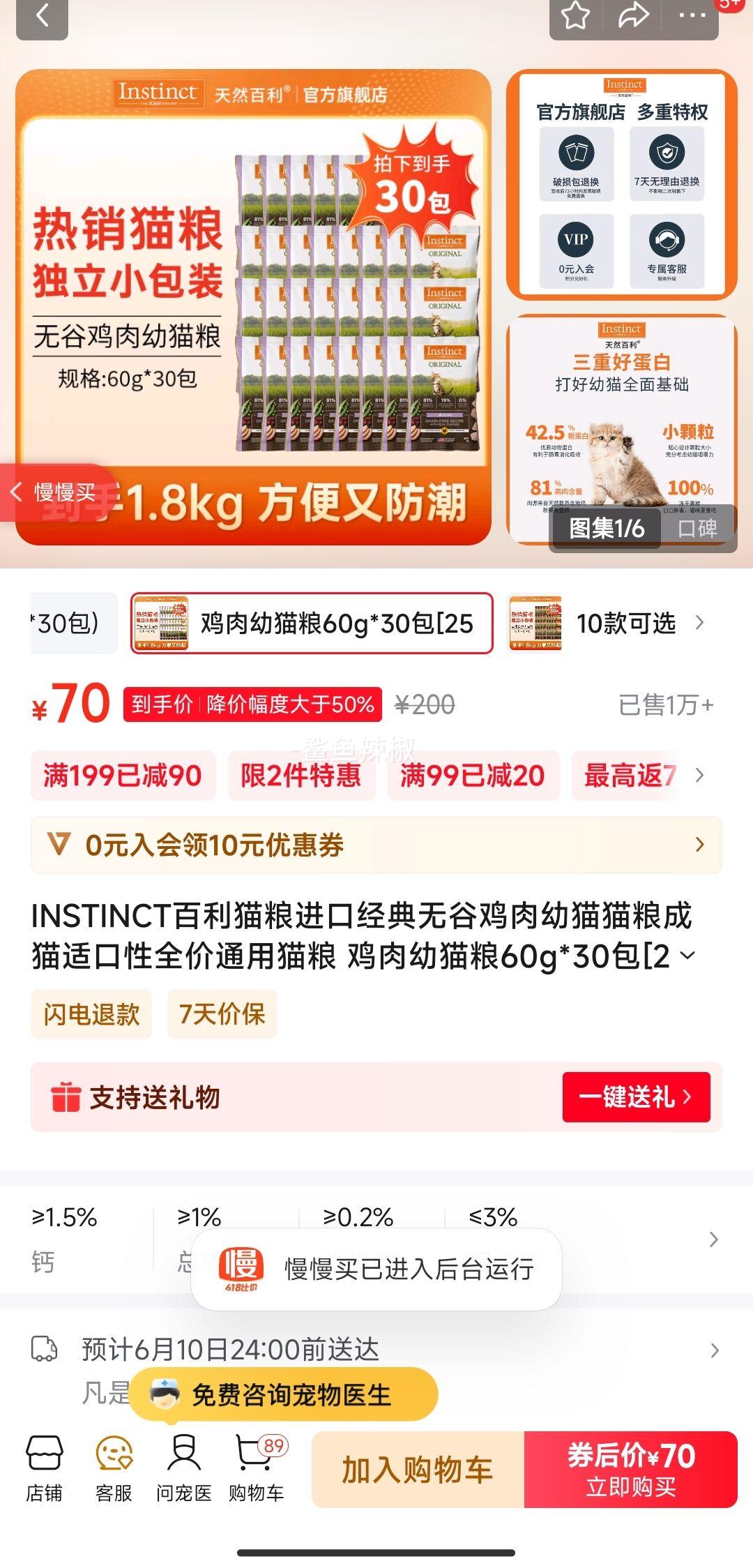Switch to the 口碑 tab
Screen dimensions: 753x1568
point(698,528)
